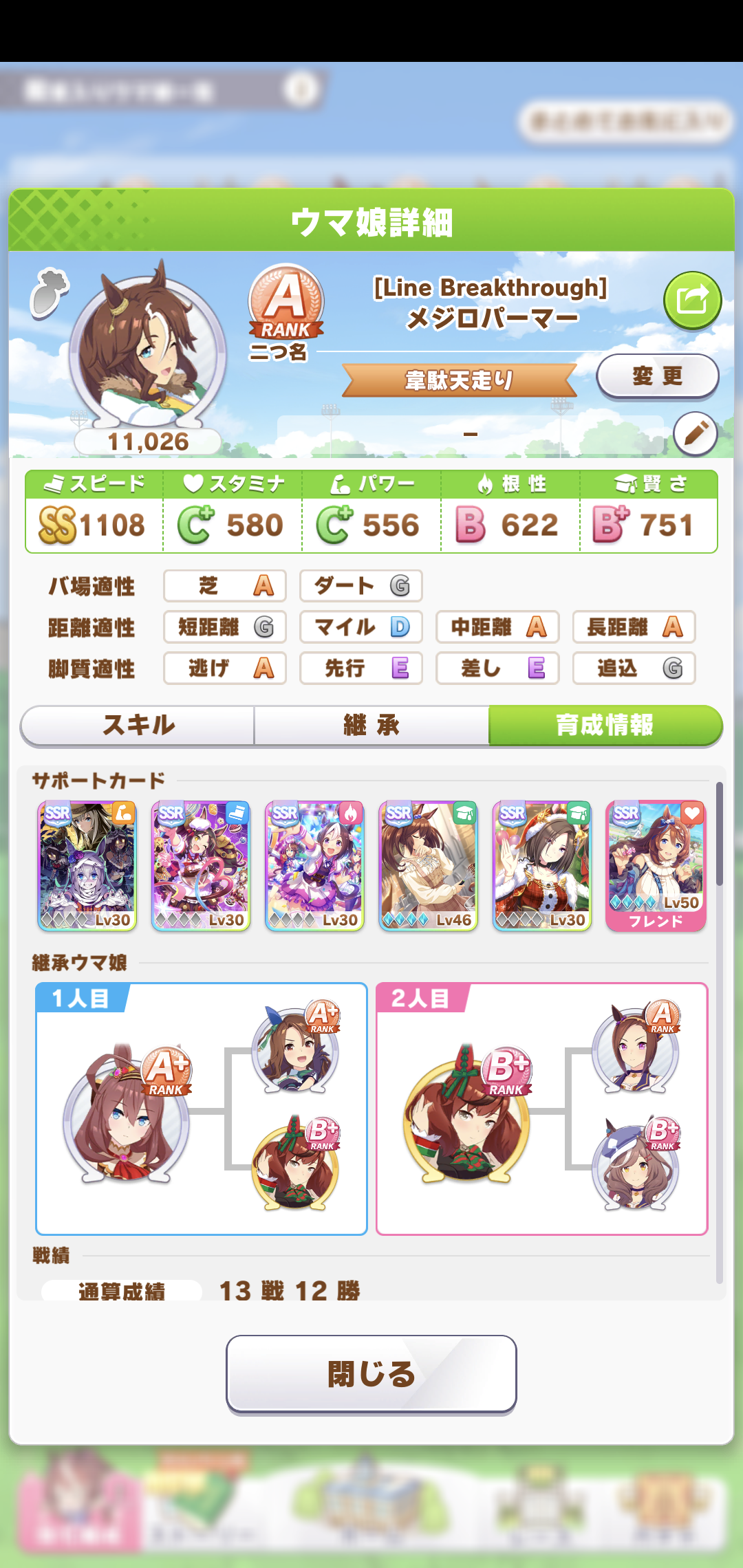Screen dimensions: 743x1568
Task: Open the Speed SSR support card Lv30
Action: point(200,865)
